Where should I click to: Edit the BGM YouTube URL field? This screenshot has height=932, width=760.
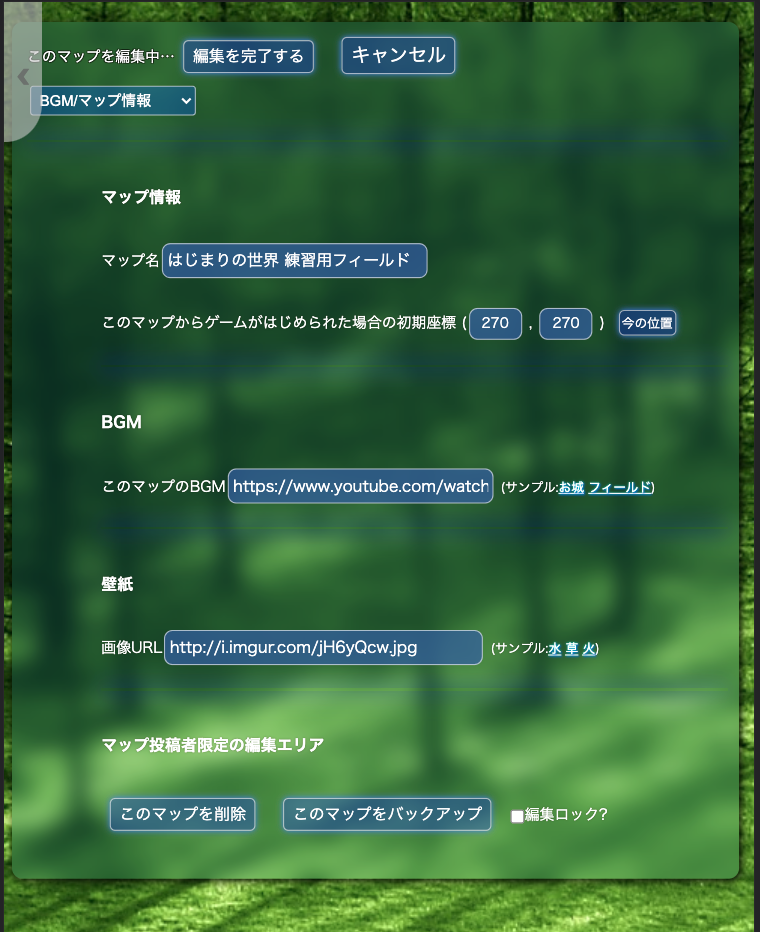(361, 486)
